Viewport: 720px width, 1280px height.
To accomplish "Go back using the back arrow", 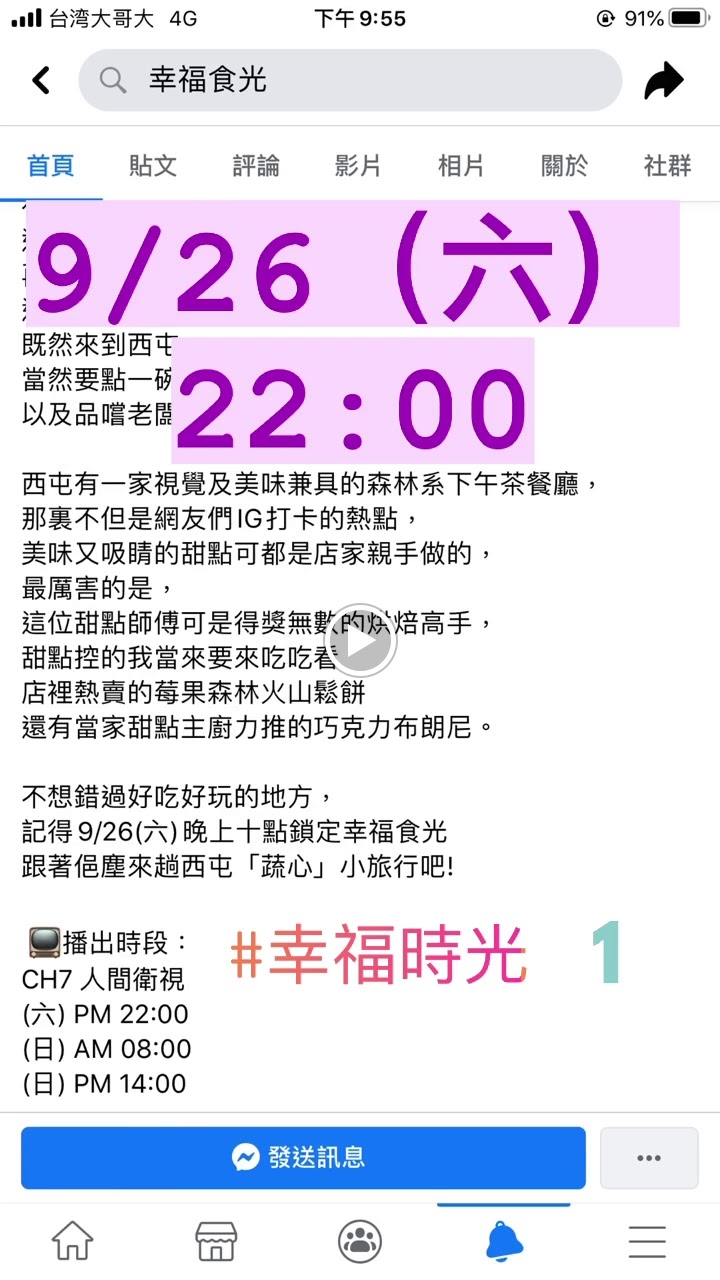I will coord(41,80).
